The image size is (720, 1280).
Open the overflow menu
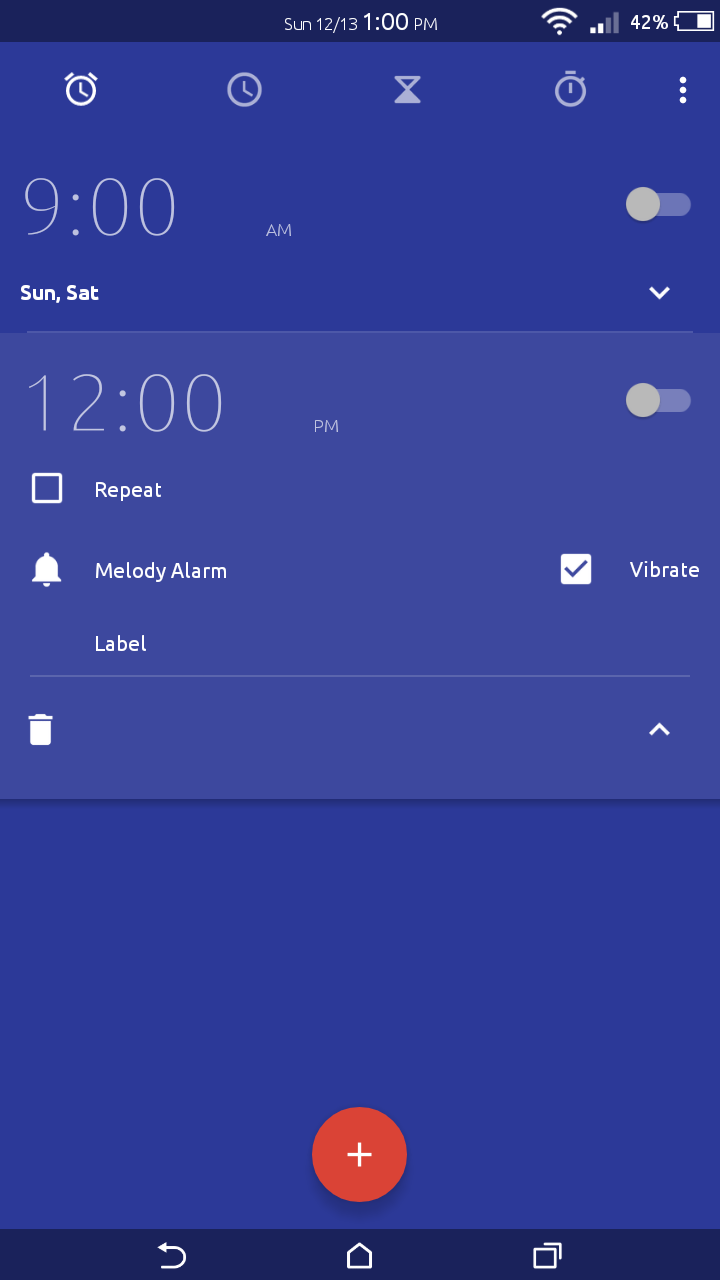[683, 90]
